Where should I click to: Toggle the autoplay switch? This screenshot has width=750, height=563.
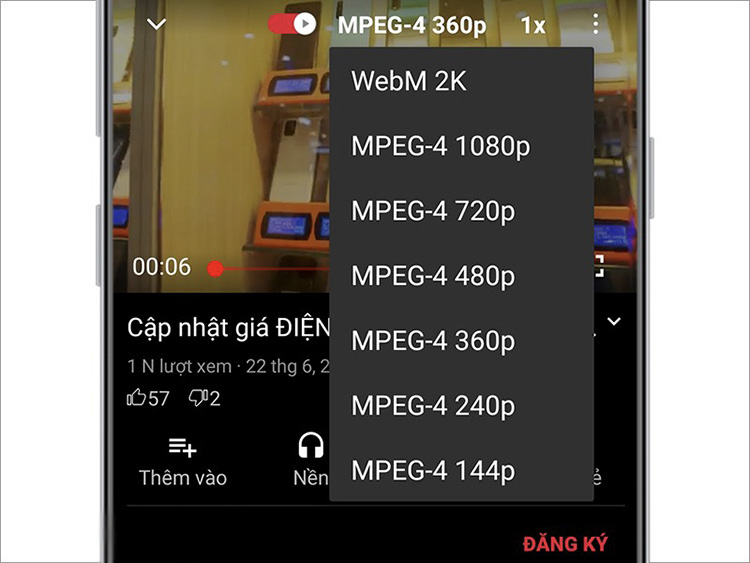[x=292, y=24]
